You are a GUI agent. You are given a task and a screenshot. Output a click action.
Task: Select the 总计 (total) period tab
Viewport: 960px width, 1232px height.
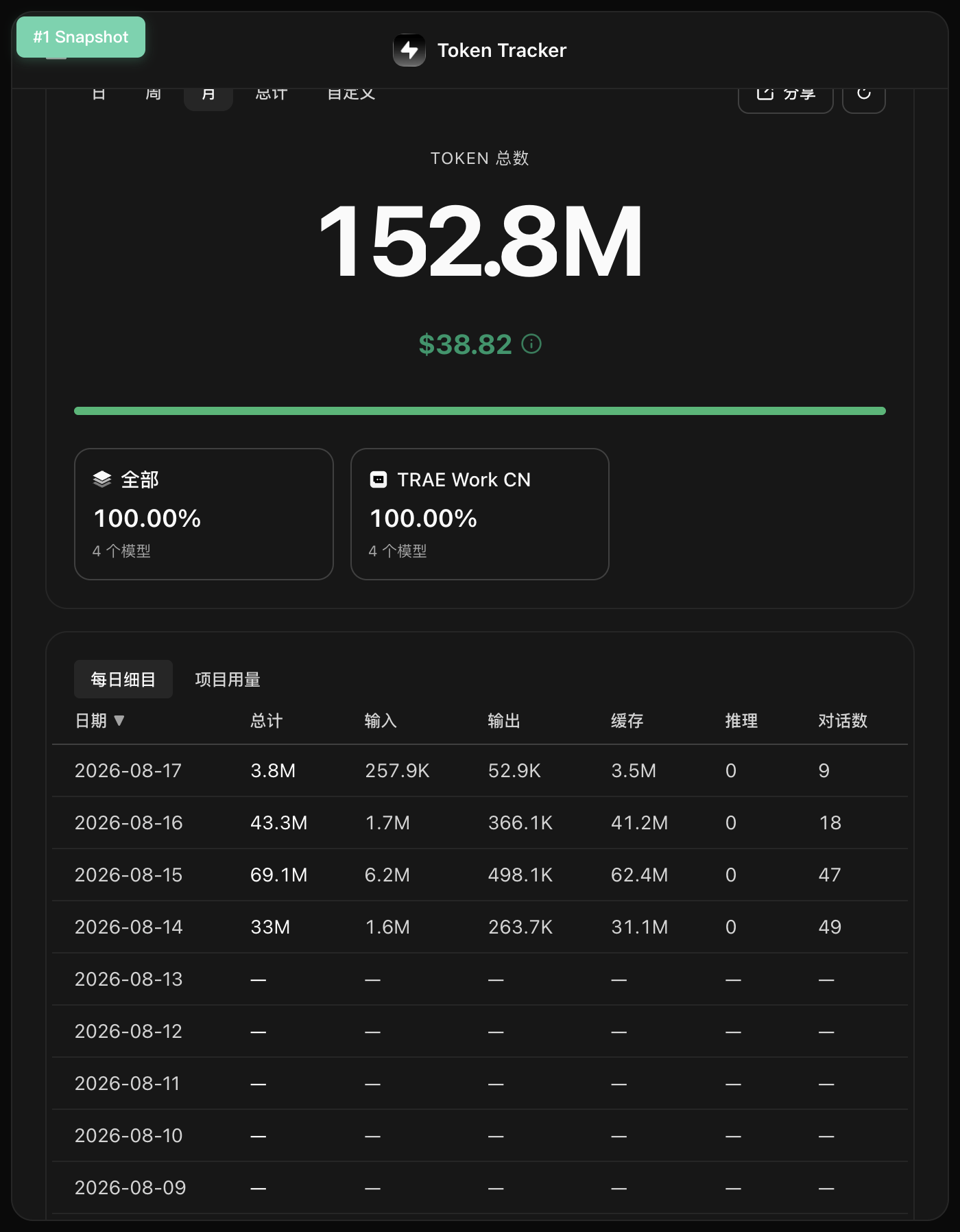pyautogui.click(x=272, y=96)
